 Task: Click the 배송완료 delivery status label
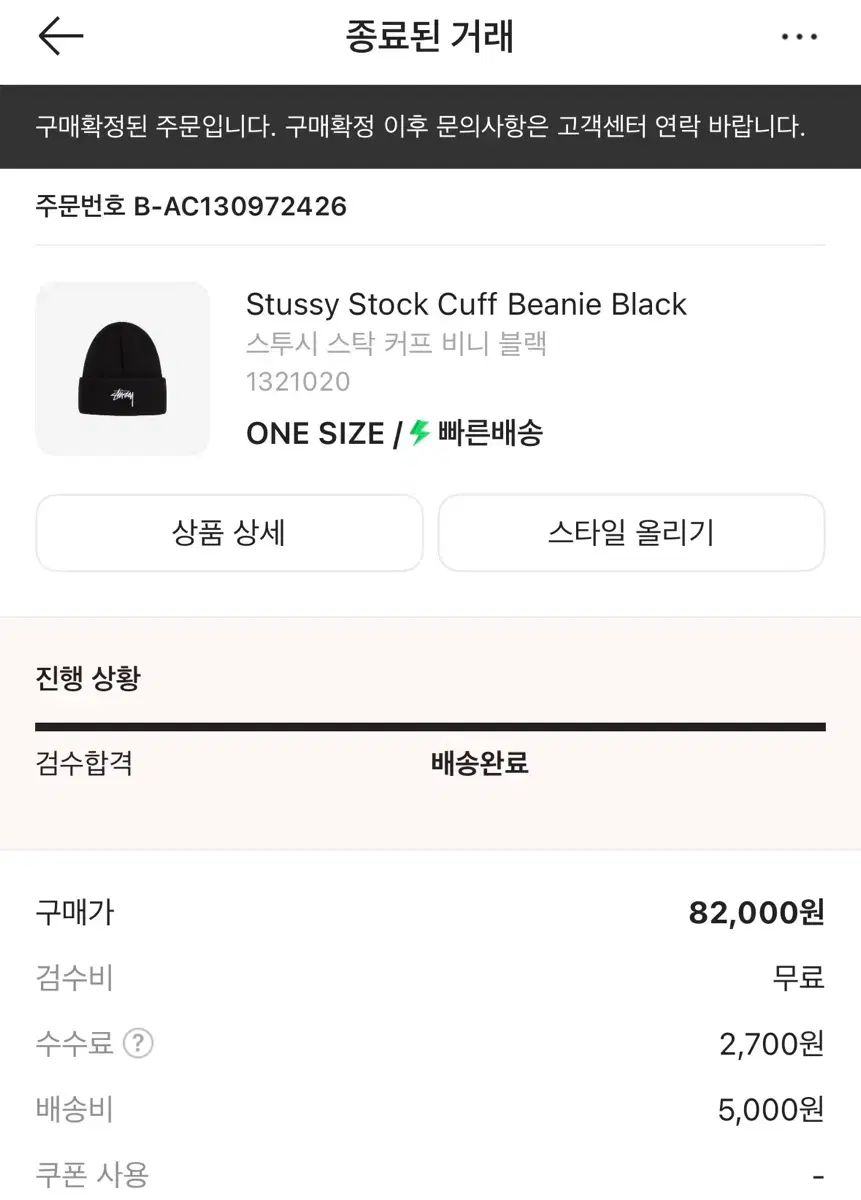(477, 763)
